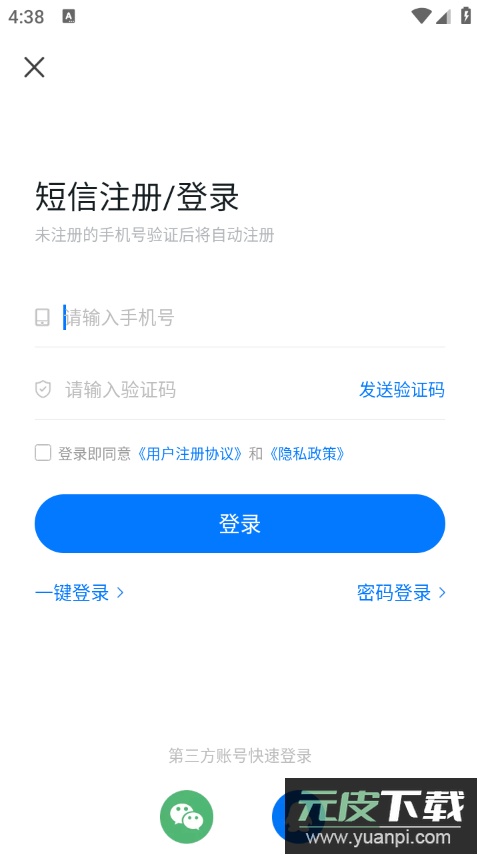Tap 发送验证码 to send the code

(401, 390)
